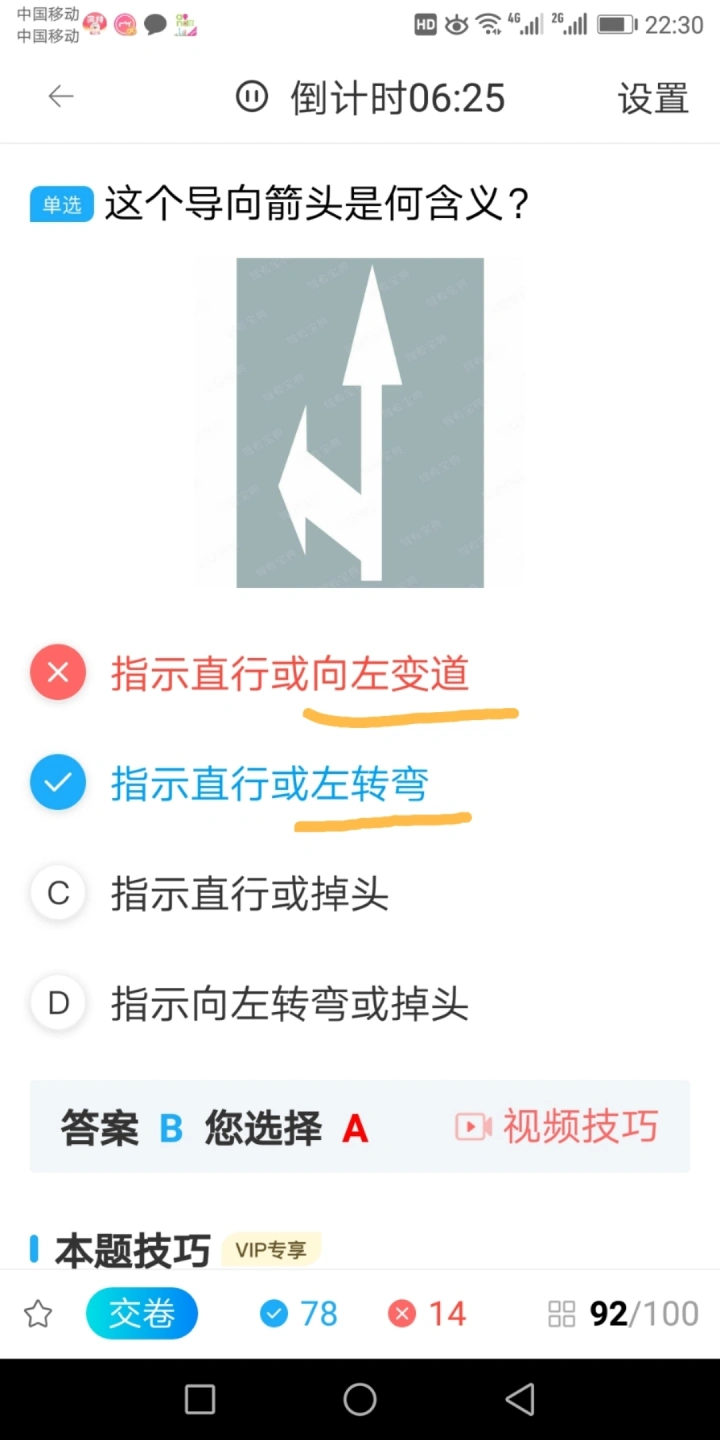Submit the exam with 交卷

[142, 1313]
